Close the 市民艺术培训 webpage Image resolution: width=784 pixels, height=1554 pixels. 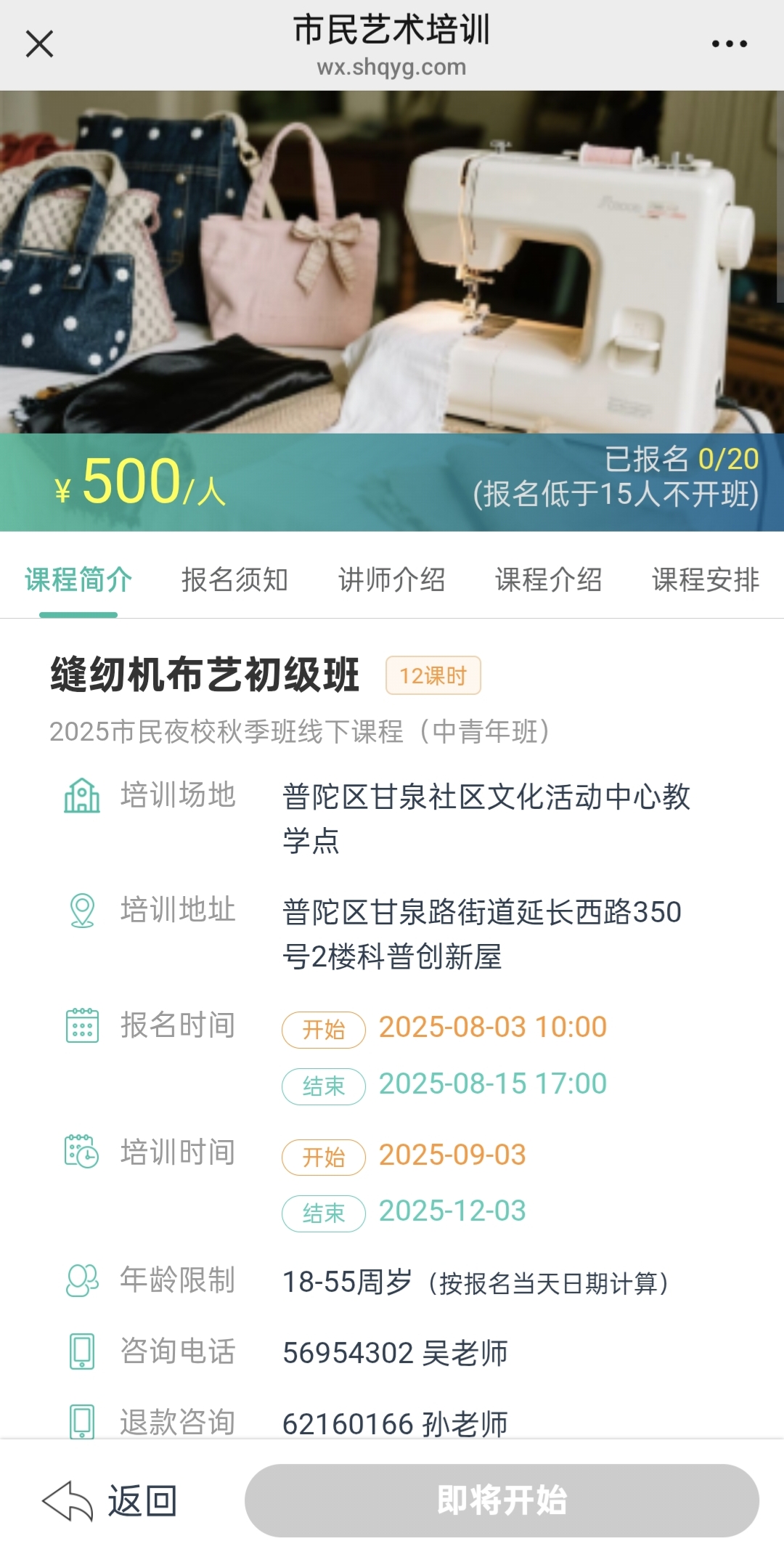[x=39, y=44]
